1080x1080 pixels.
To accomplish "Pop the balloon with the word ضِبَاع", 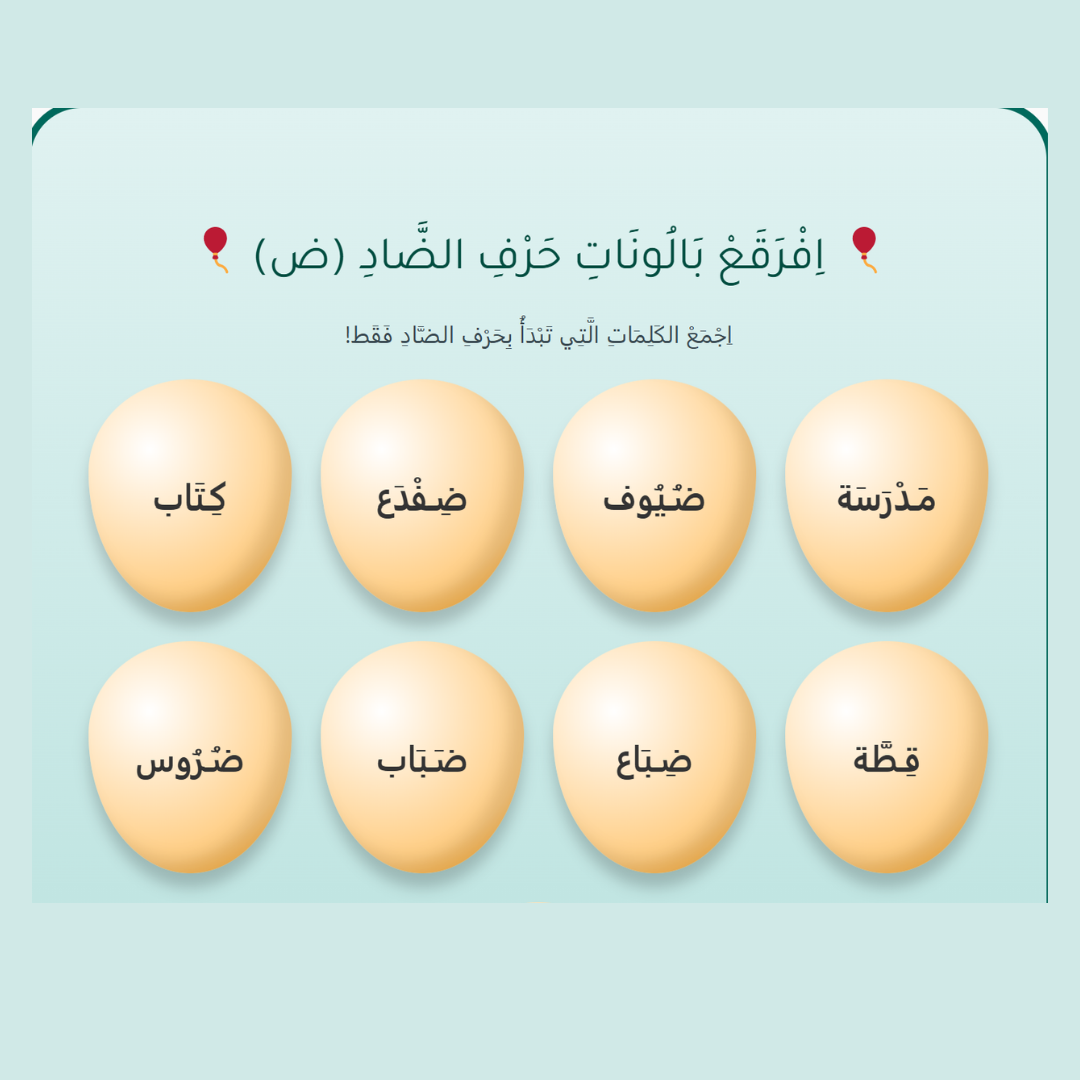I will [654, 758].
